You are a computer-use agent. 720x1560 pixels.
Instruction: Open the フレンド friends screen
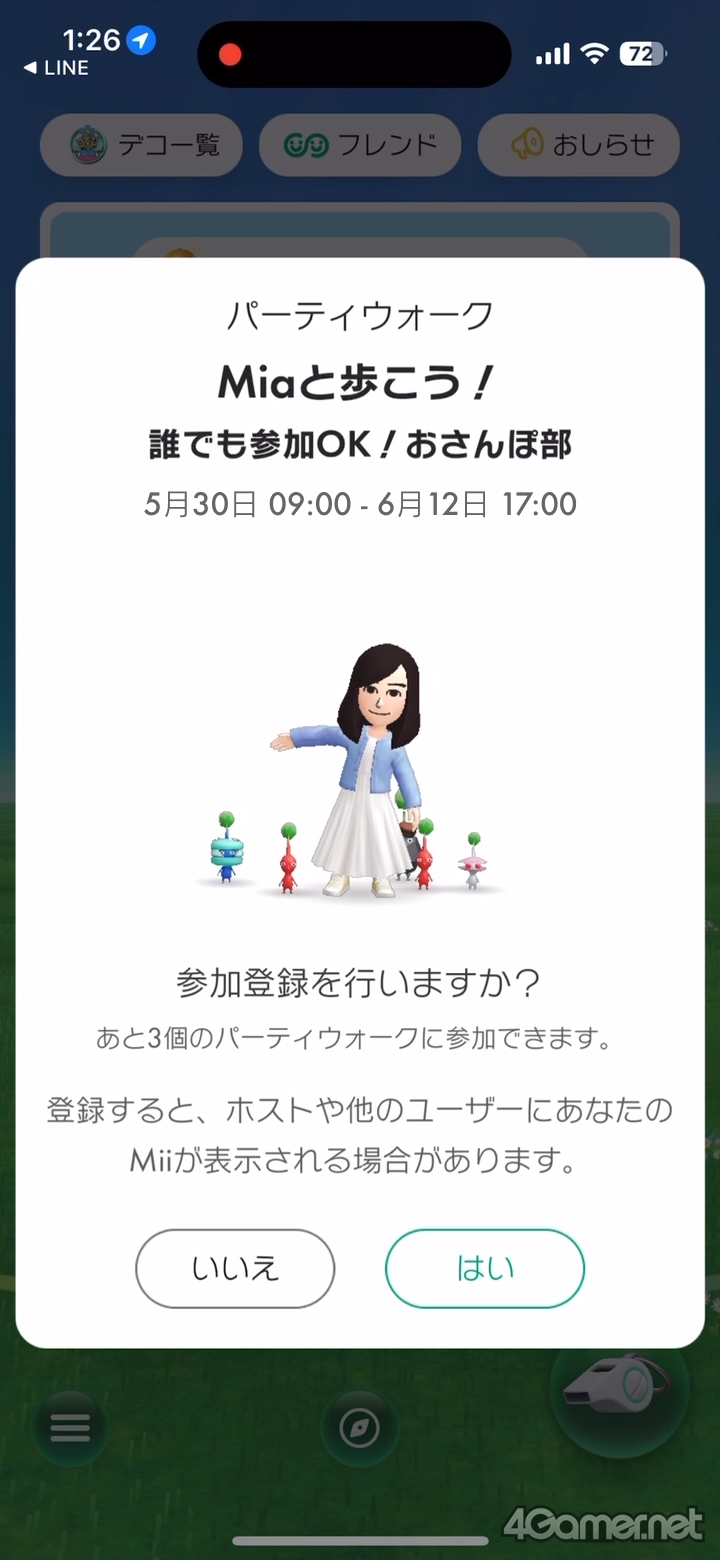tap(360, 145)
